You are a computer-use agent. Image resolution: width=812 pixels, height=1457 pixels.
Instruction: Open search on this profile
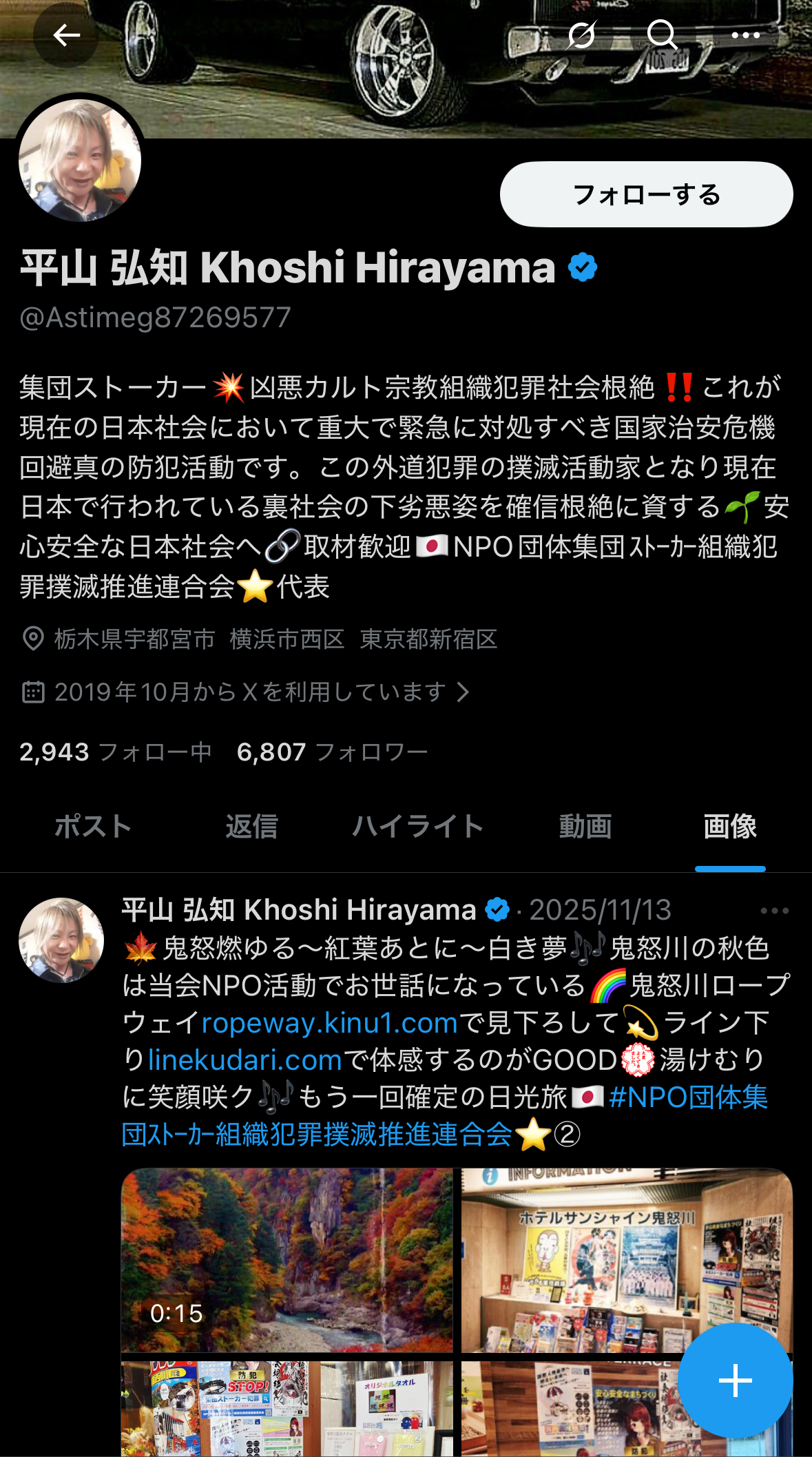[662, 35]
